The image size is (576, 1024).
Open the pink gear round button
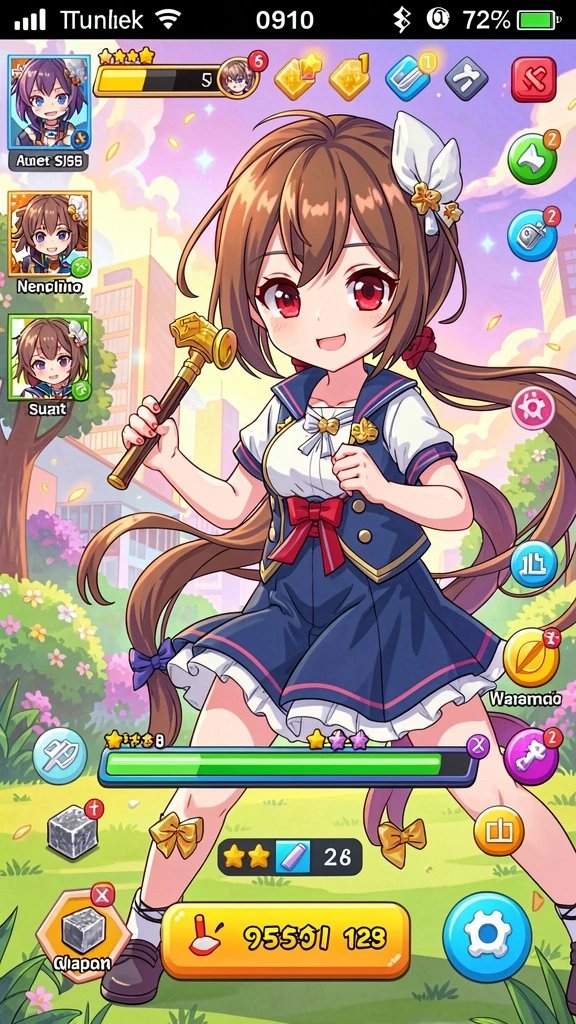[534, 408]
